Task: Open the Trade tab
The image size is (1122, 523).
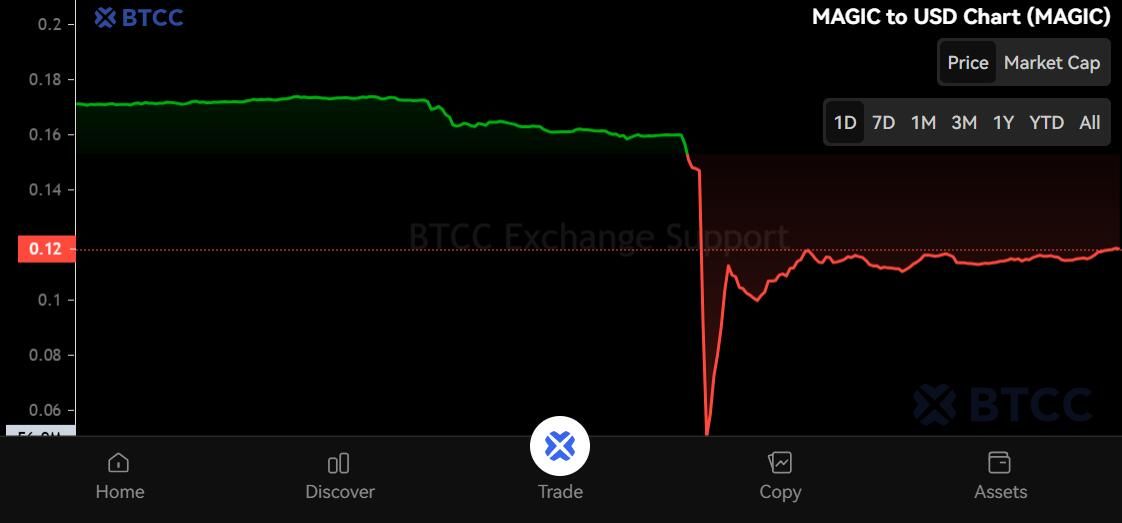Action: click(560, 460)
